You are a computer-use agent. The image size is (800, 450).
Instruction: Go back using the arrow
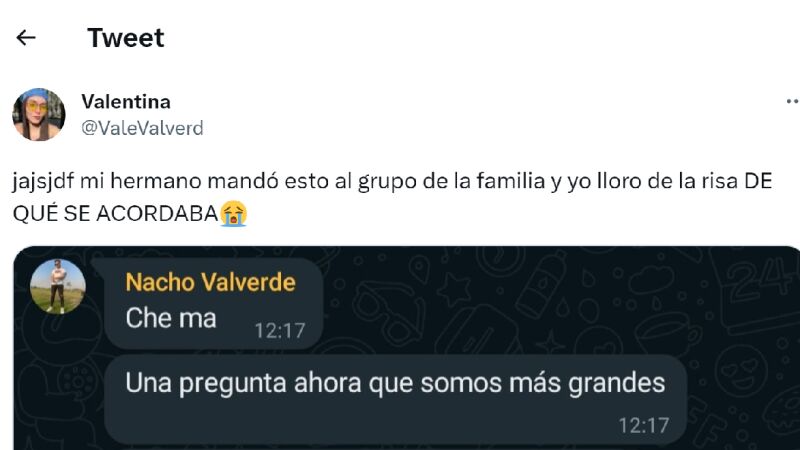(26, 38)
